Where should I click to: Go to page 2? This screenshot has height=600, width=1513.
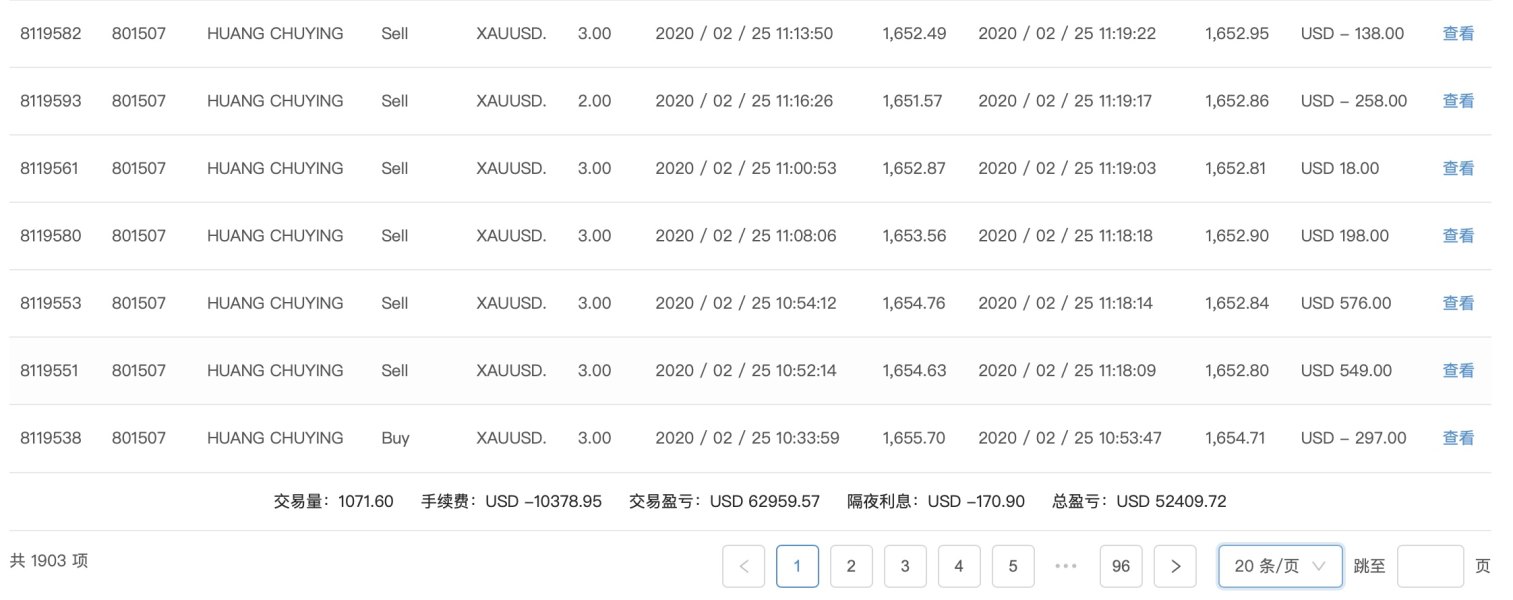(x=851, y=566)
